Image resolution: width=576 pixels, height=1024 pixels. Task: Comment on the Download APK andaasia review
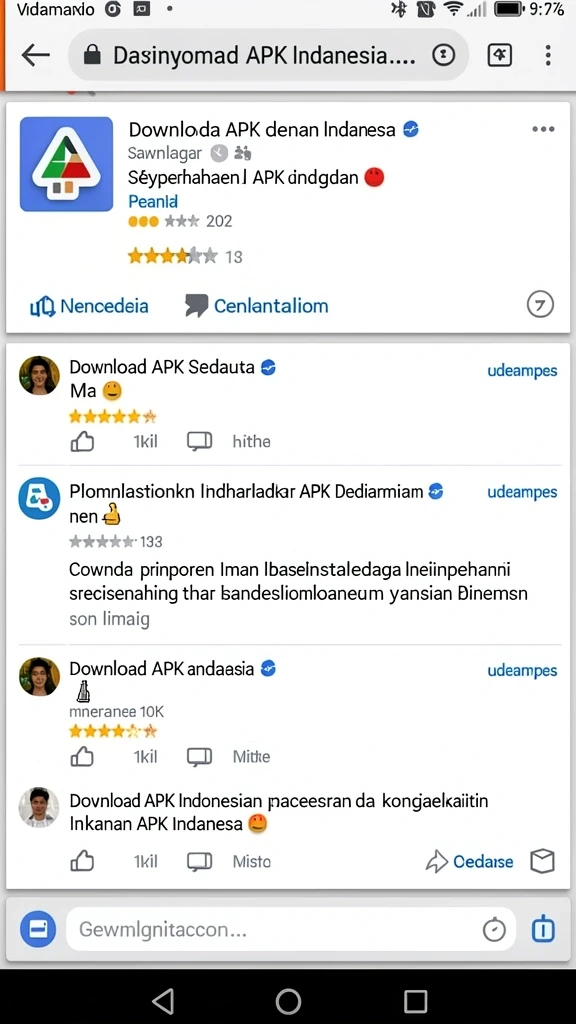[200, 757]
